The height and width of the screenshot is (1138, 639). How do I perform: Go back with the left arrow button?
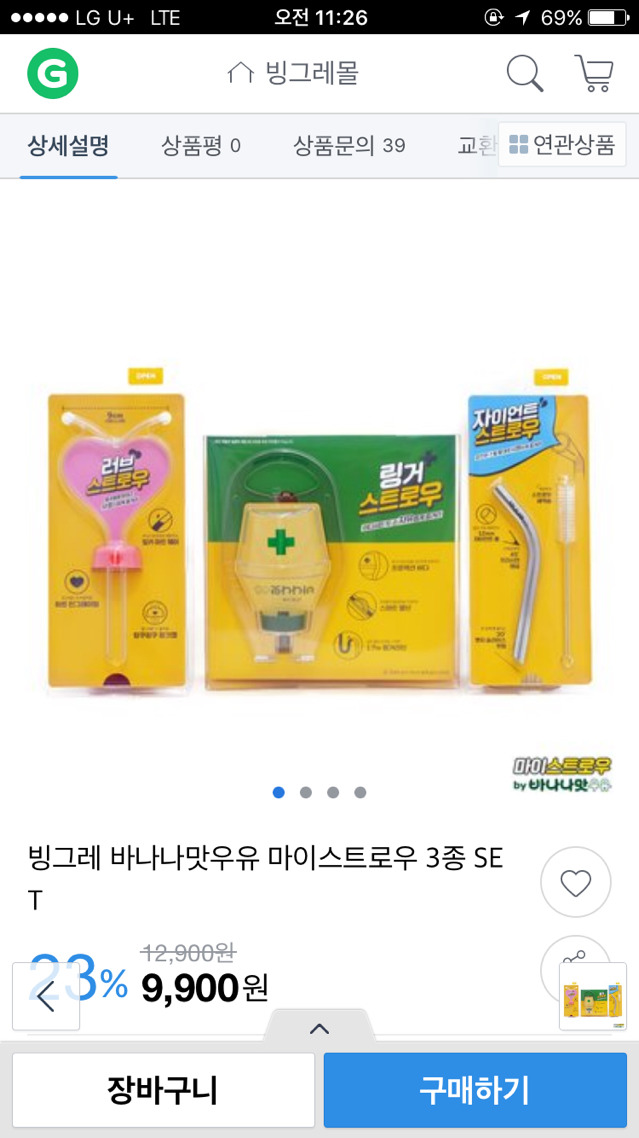(x=46, y=996)
